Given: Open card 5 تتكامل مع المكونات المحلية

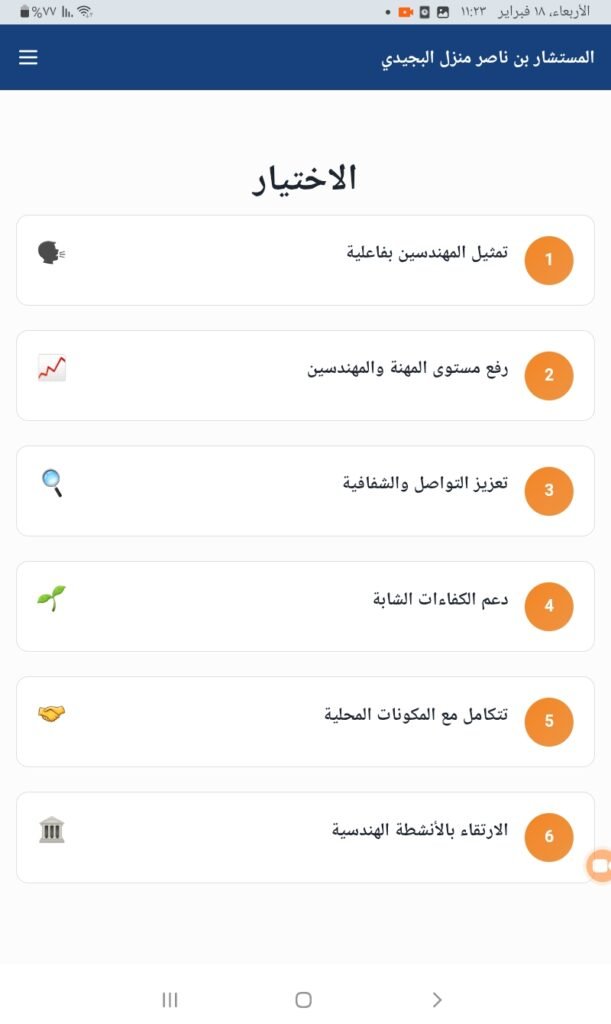Looking at the screenshot, I should [305, 721].
